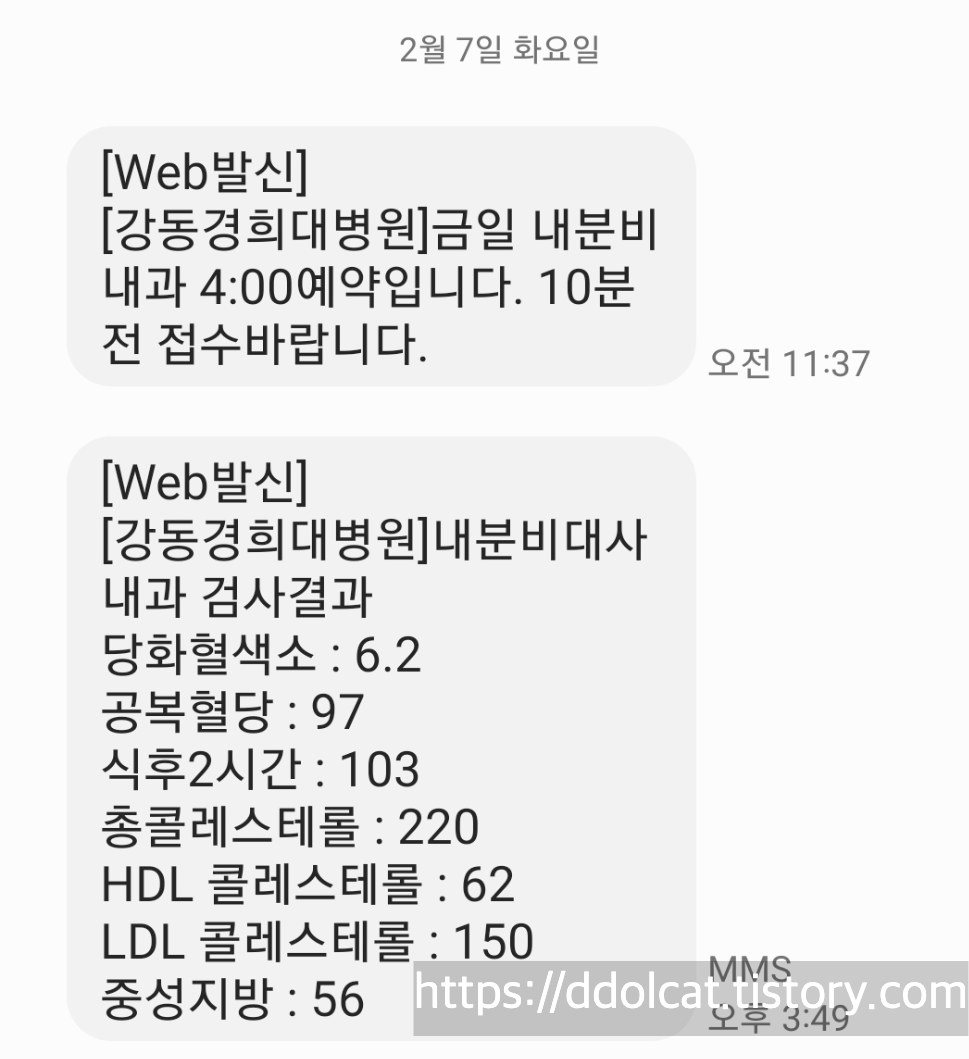Open the MMS test results message bubble
Viewport: 969px width, 1059px height.
[x=380, y=740]
